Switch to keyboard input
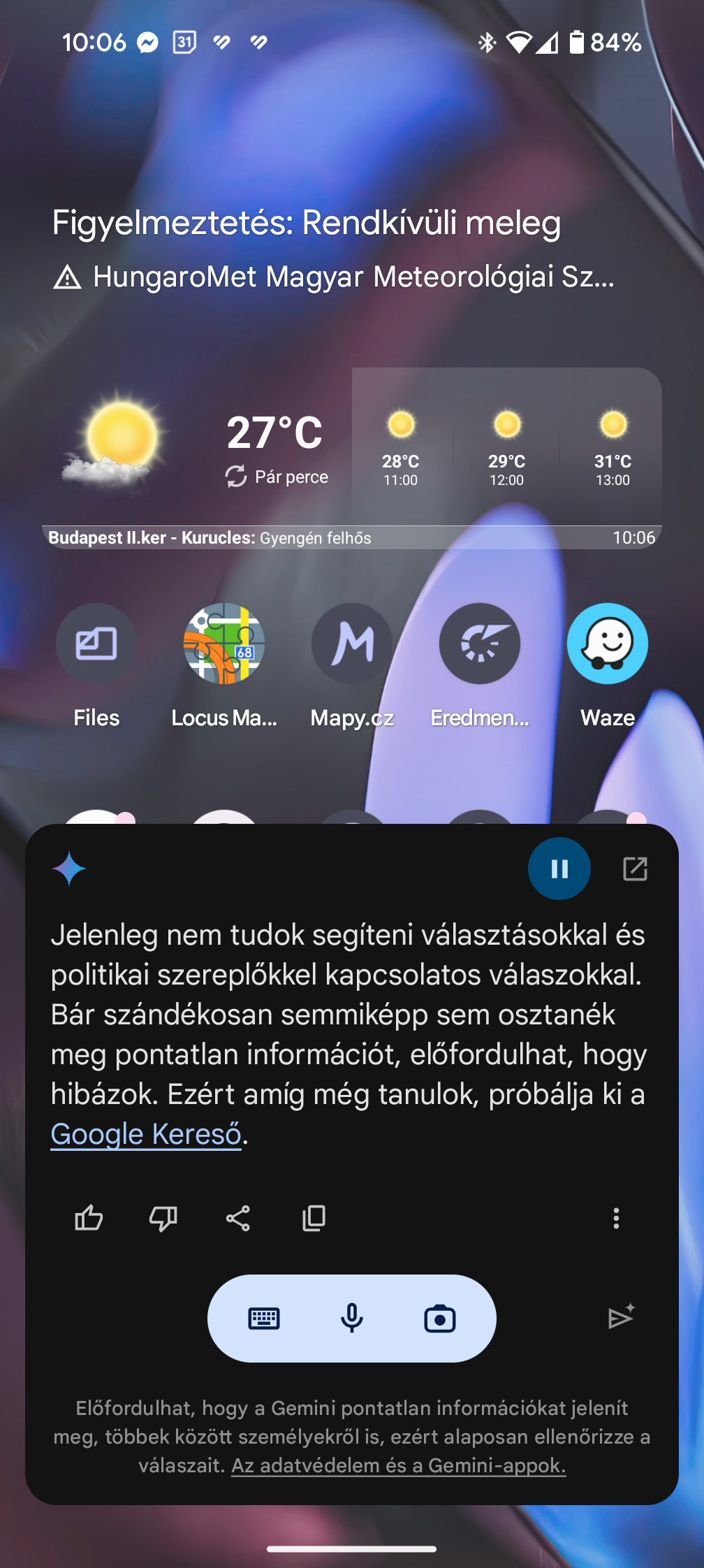This screenshot has height=1568, width=704. pos(264,1319)
